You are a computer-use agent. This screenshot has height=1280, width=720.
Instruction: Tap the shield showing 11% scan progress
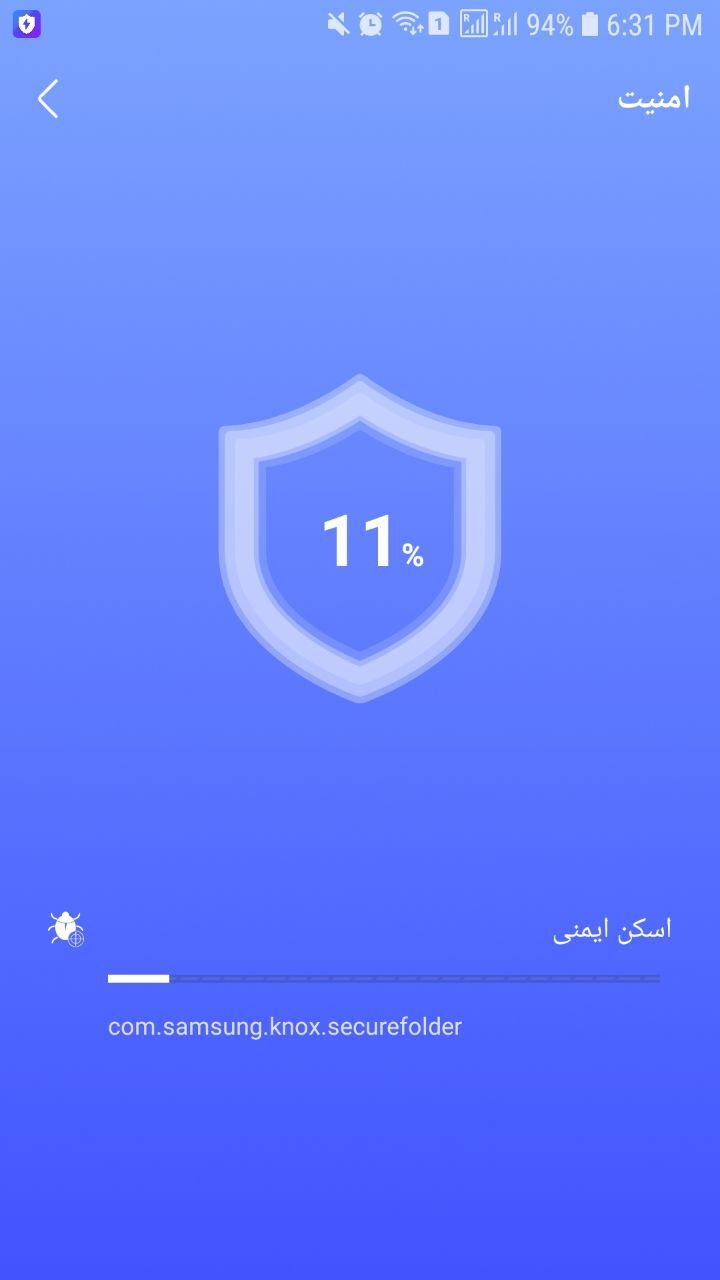[x=360, y=540]
